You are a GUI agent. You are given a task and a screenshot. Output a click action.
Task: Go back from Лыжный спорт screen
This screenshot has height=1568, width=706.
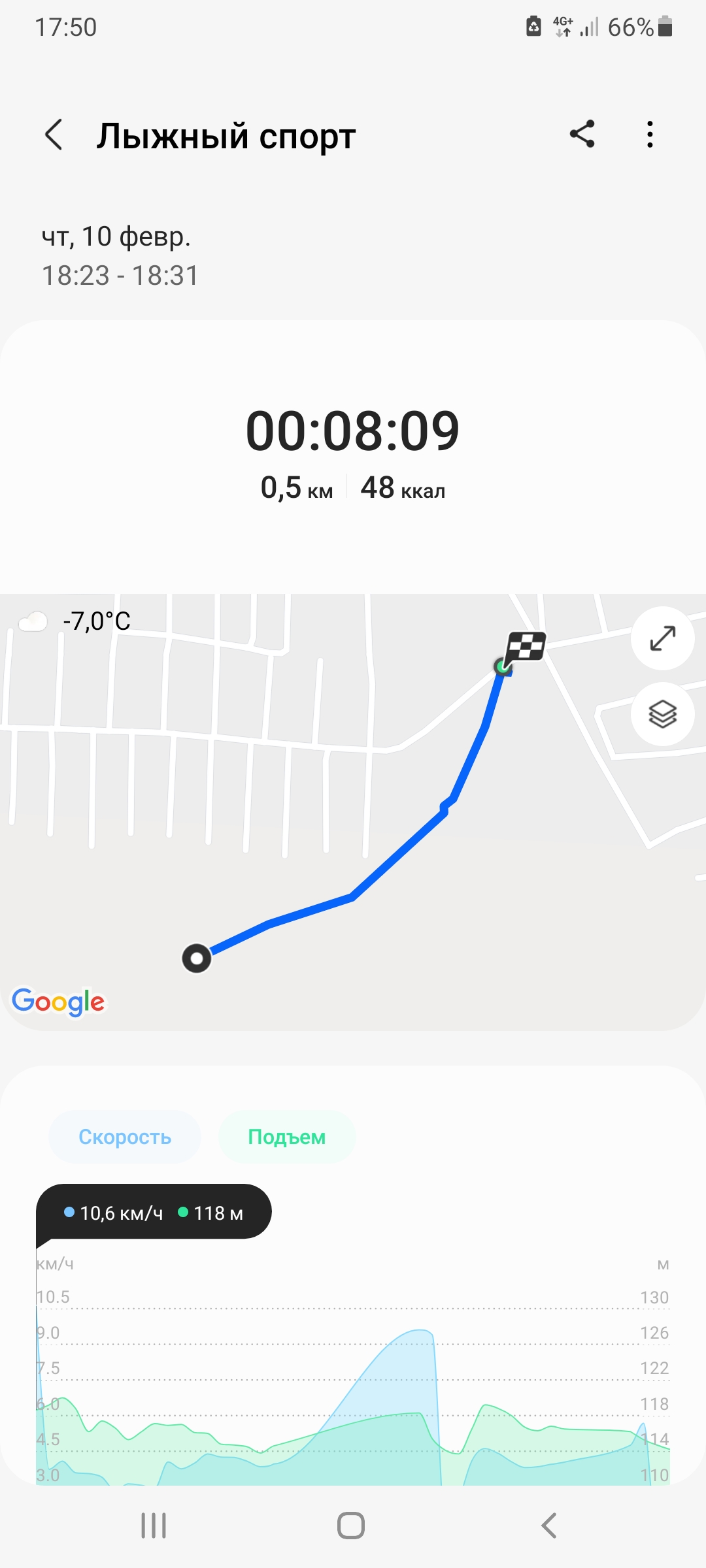(x=54, y=135)
